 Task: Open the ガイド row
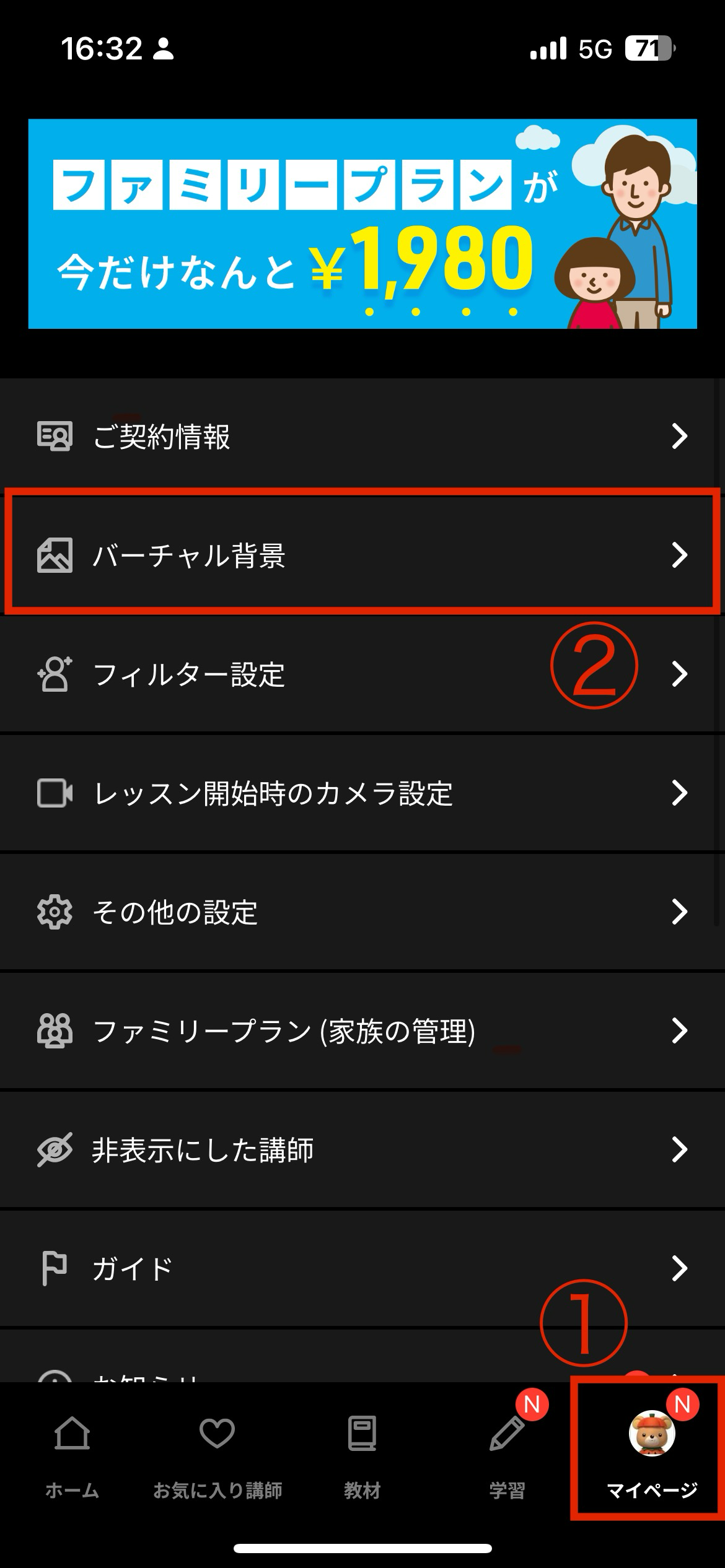pyautogui.click(x=362, y=1269)
